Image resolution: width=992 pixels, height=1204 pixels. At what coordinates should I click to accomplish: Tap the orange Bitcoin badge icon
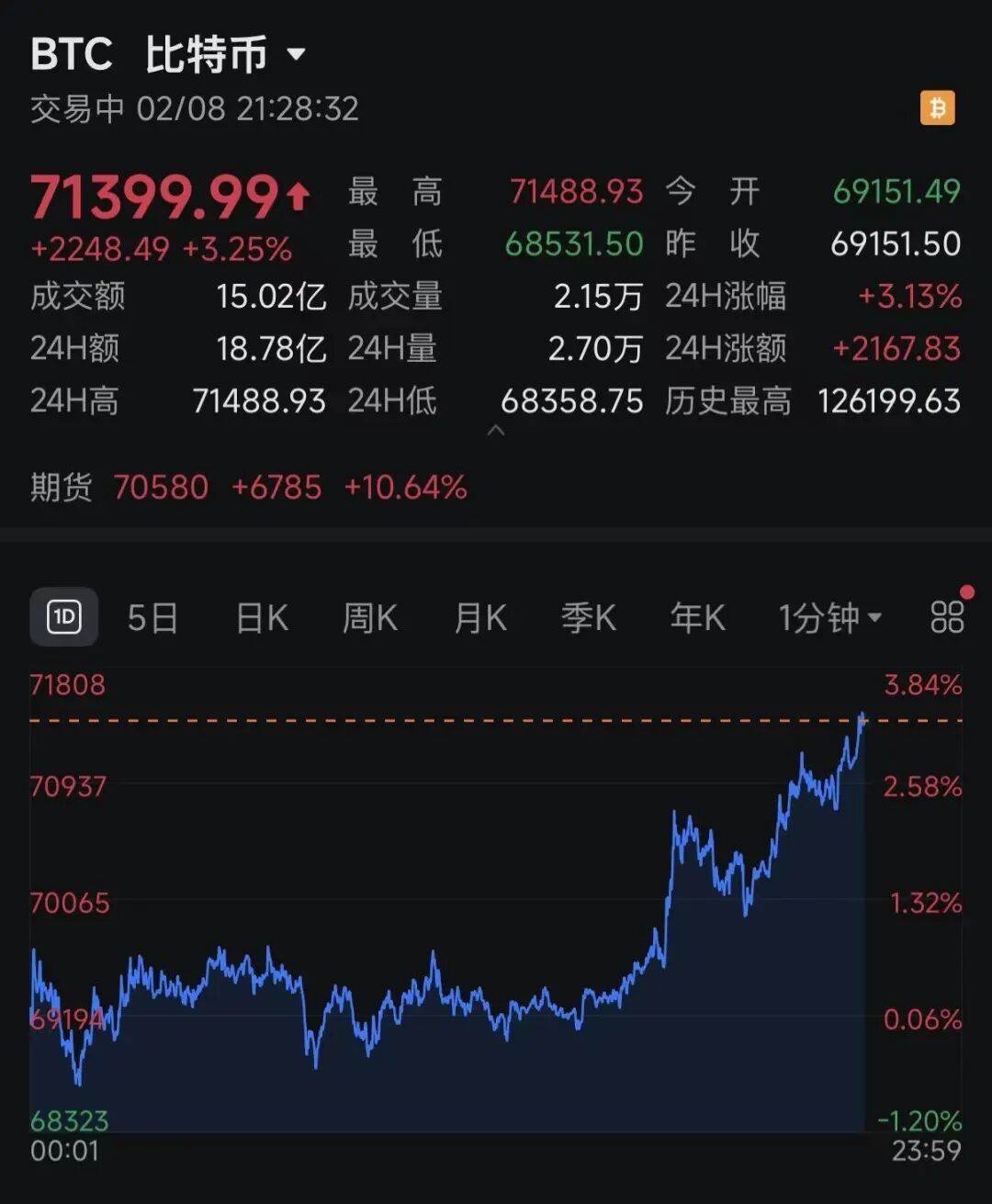point(937,108)
